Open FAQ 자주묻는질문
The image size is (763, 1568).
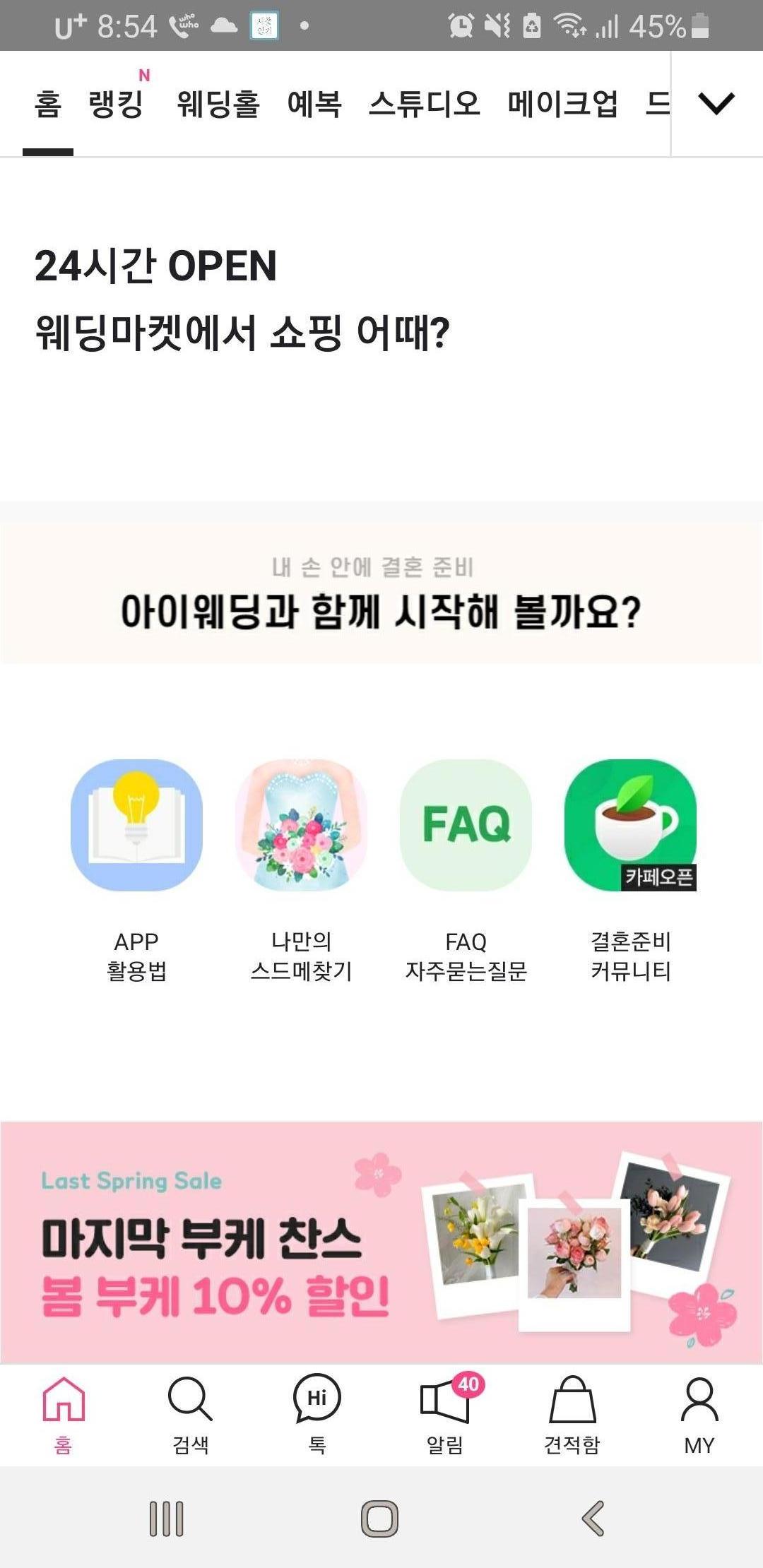pos(466,825)
